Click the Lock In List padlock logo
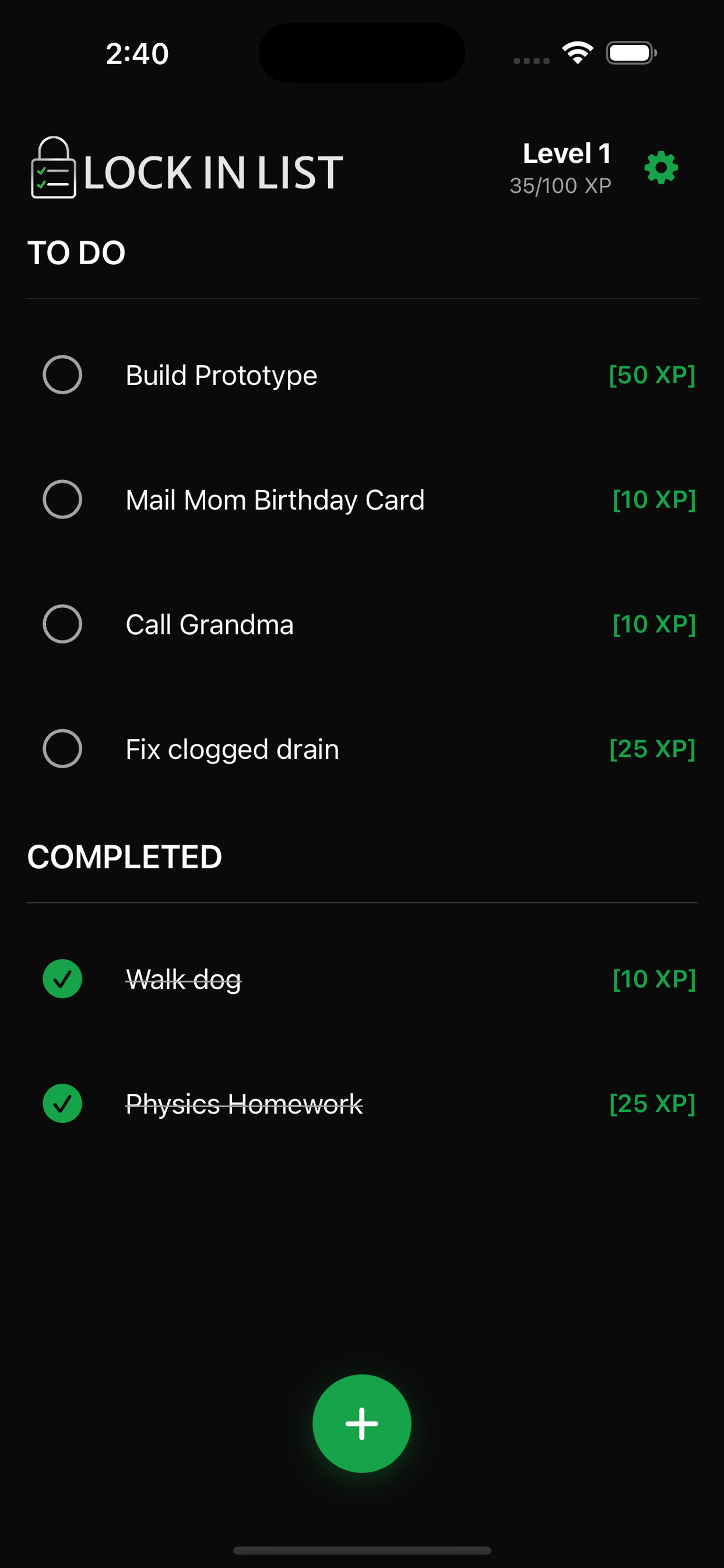The image size is (724, 1568). [54, 168]
